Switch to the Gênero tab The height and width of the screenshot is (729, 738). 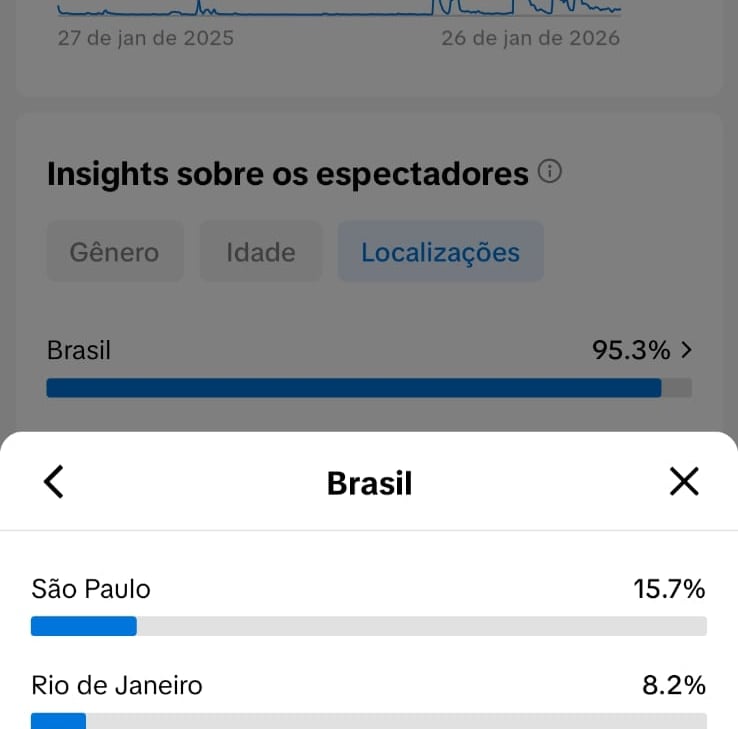pos(114,252)
